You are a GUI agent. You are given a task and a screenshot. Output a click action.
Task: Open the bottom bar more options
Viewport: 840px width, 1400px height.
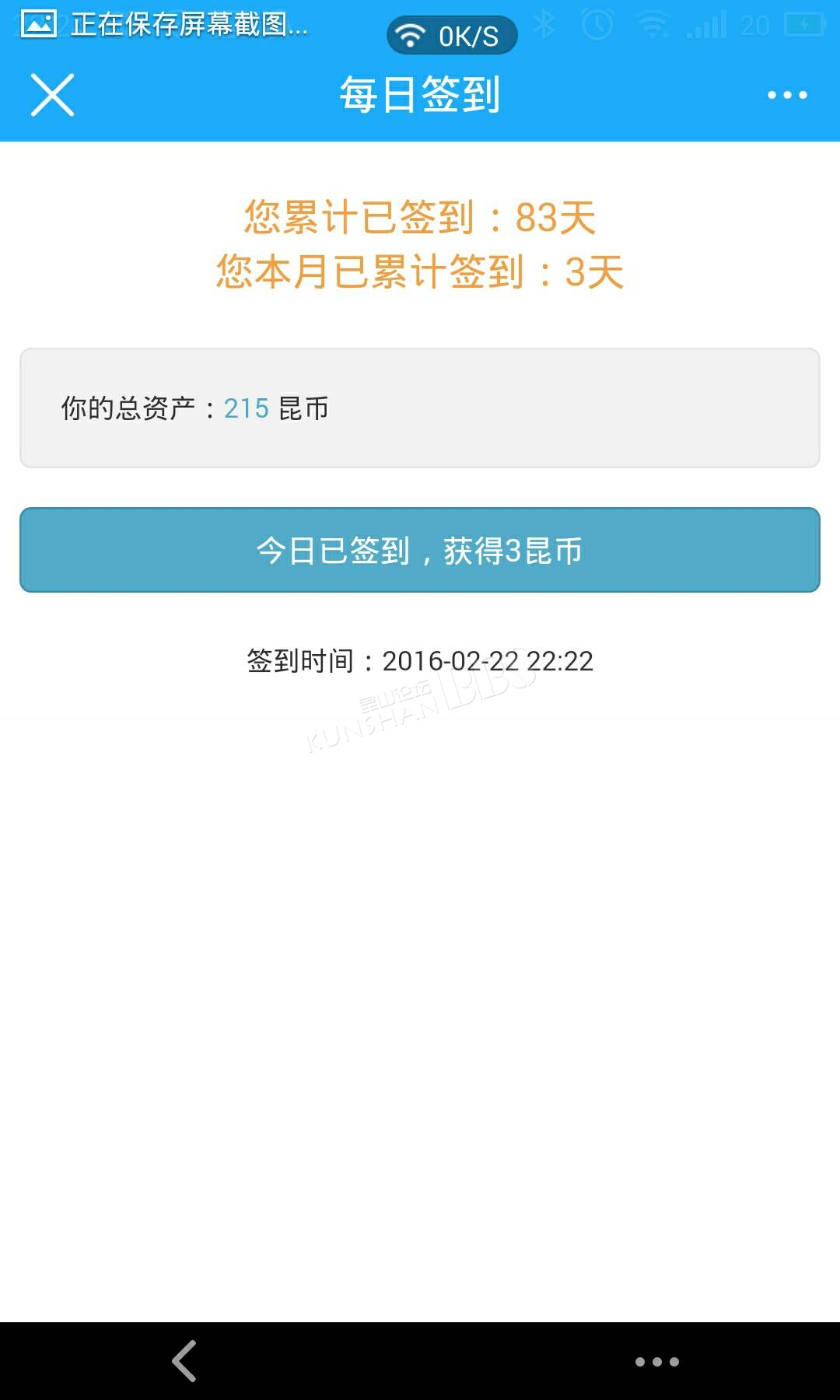(x=657, y=1362)
